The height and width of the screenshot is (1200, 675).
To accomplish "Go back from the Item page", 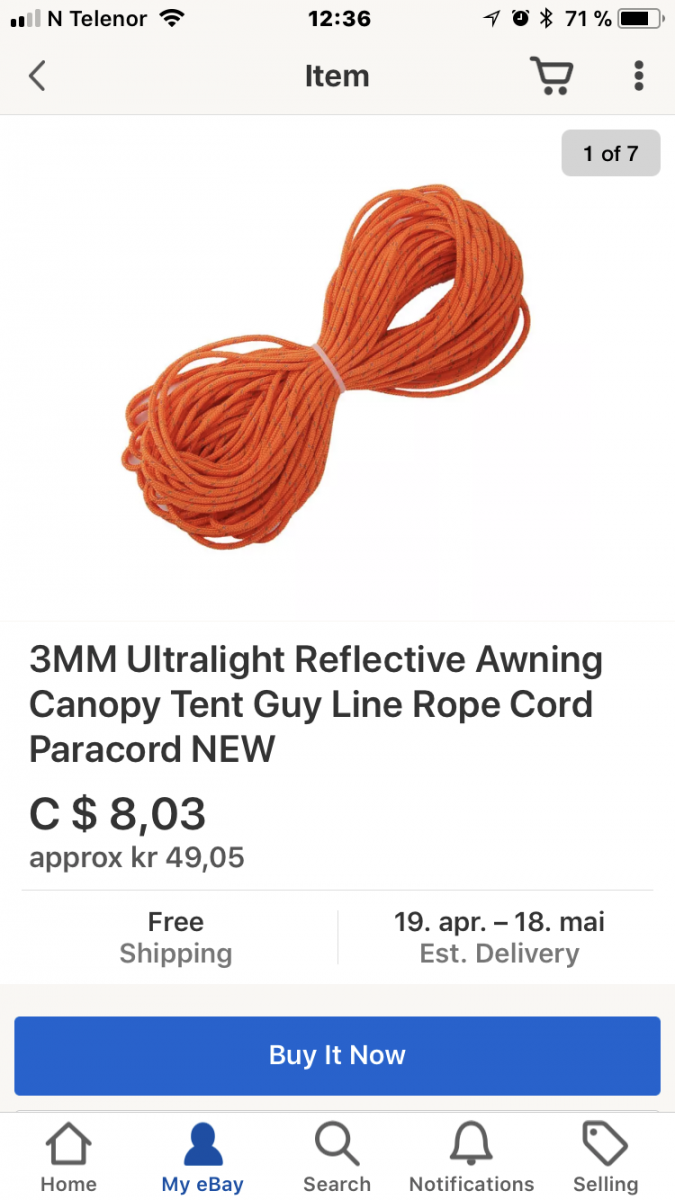I will pyautogui.click(x=37, y=76).
